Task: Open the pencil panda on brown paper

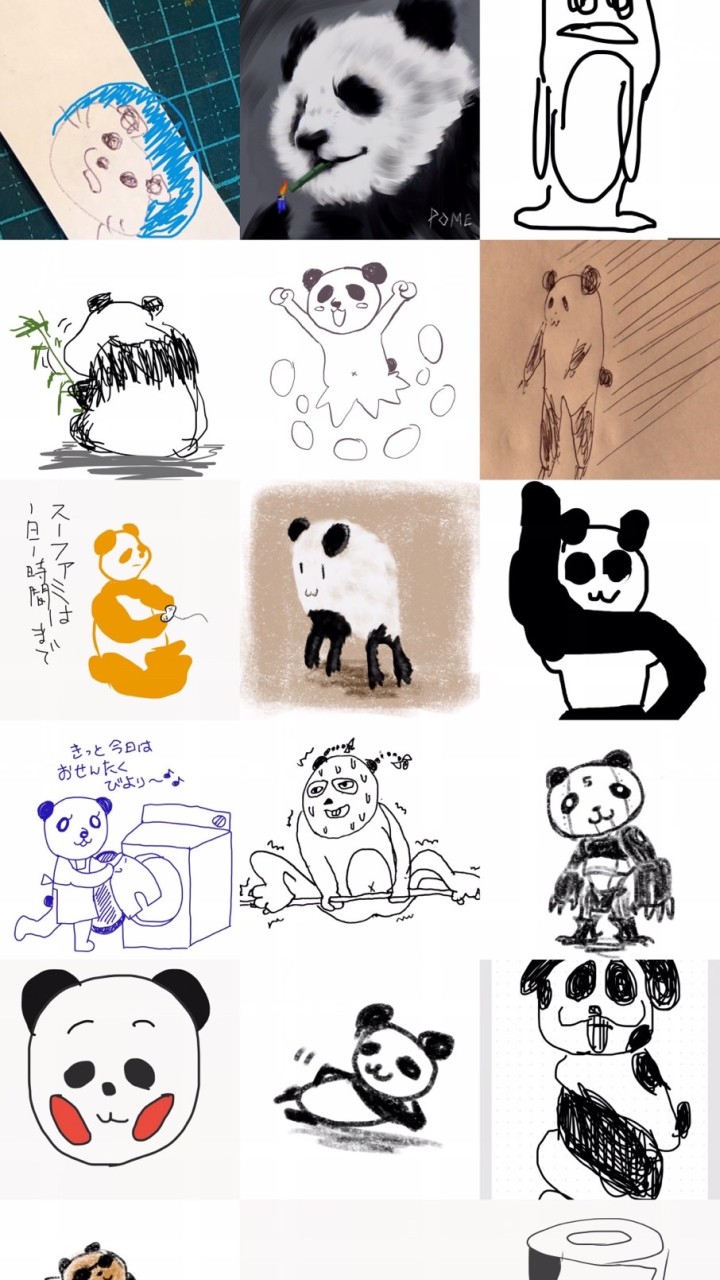Action: point(600,360)
